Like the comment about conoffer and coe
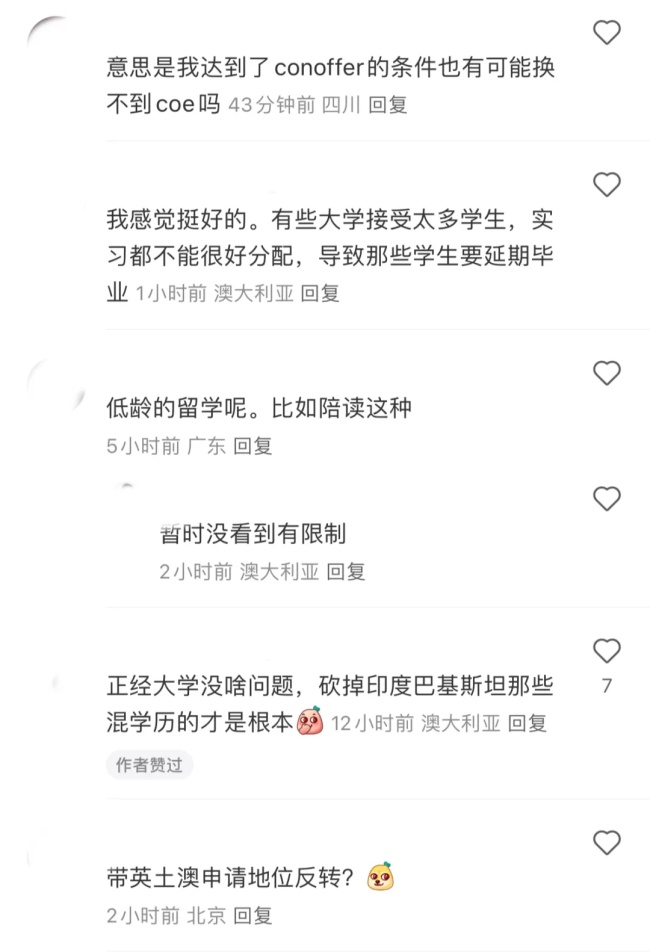 (607, 33)
